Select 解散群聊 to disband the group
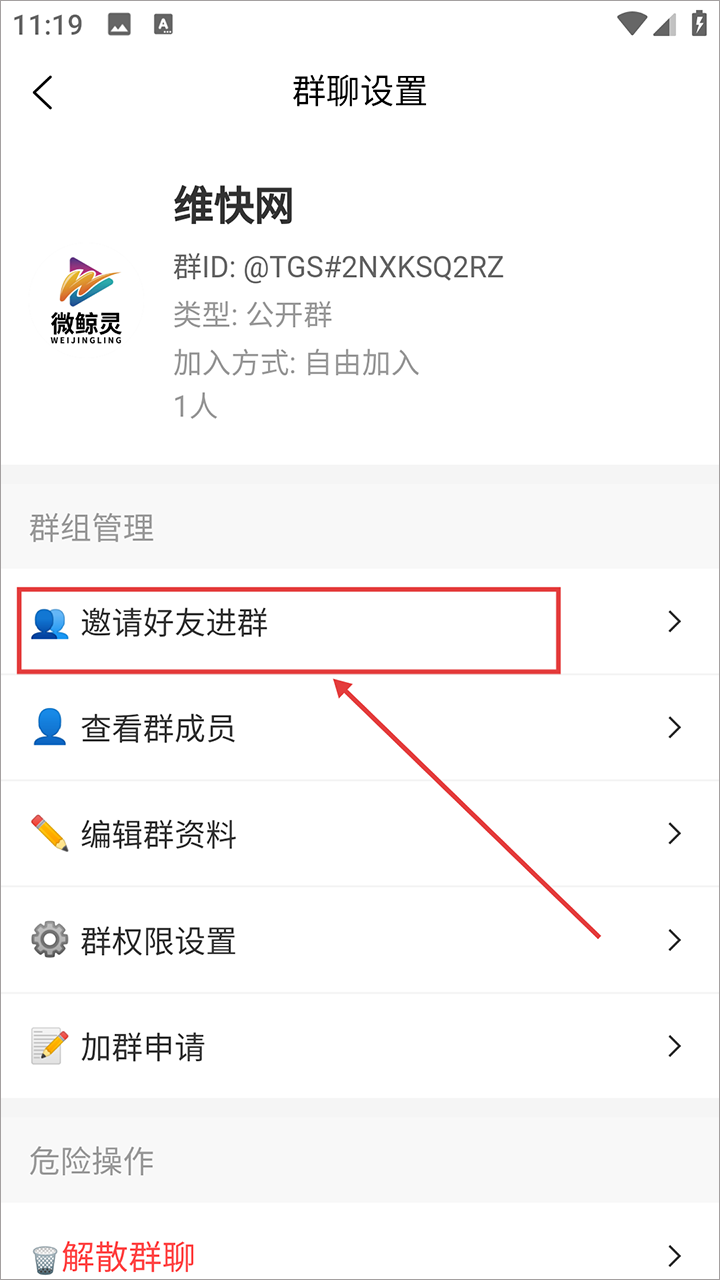Viewport: 720px width, 1280px height. (x=359, y=1255)
